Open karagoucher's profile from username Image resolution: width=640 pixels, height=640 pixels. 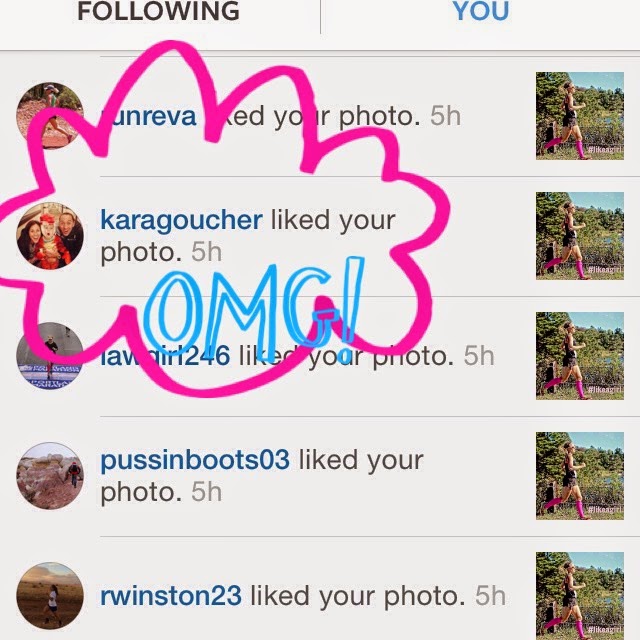(x=181, y=220)
